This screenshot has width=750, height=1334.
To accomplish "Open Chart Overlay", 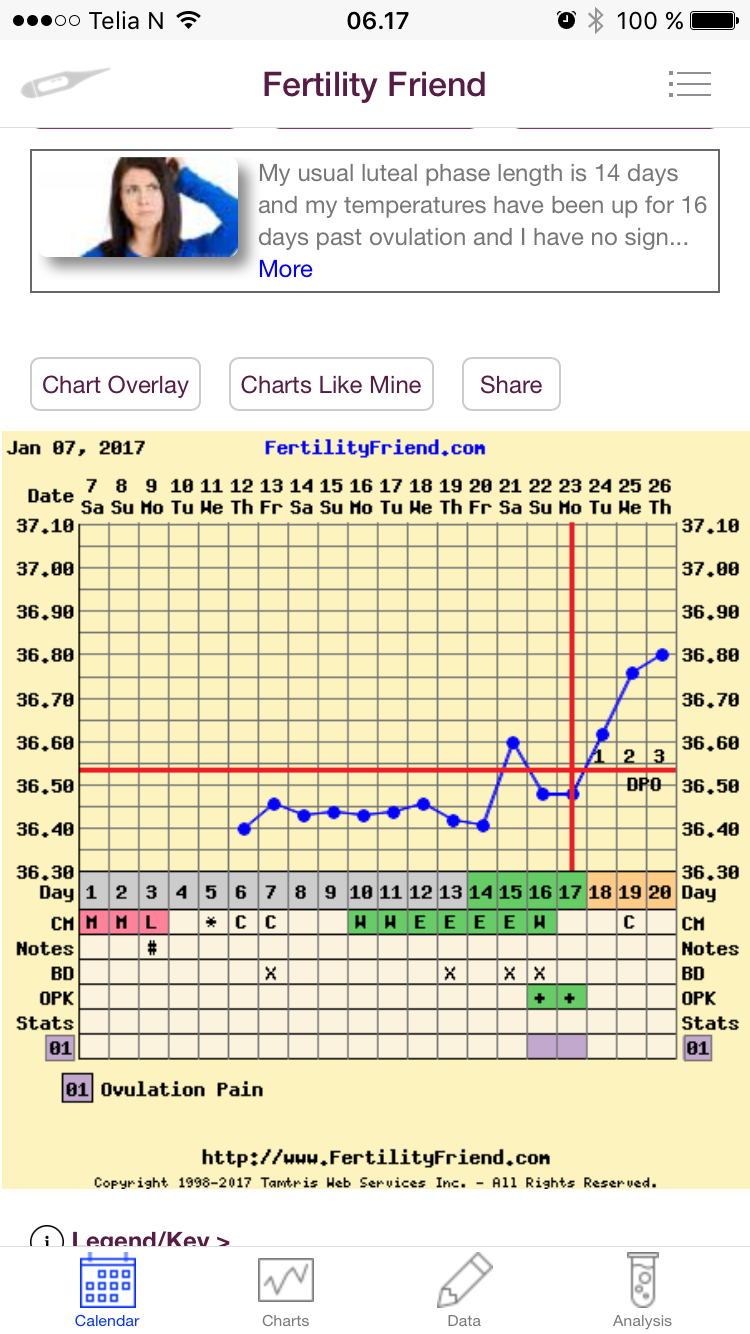I will tap(115, 385).
